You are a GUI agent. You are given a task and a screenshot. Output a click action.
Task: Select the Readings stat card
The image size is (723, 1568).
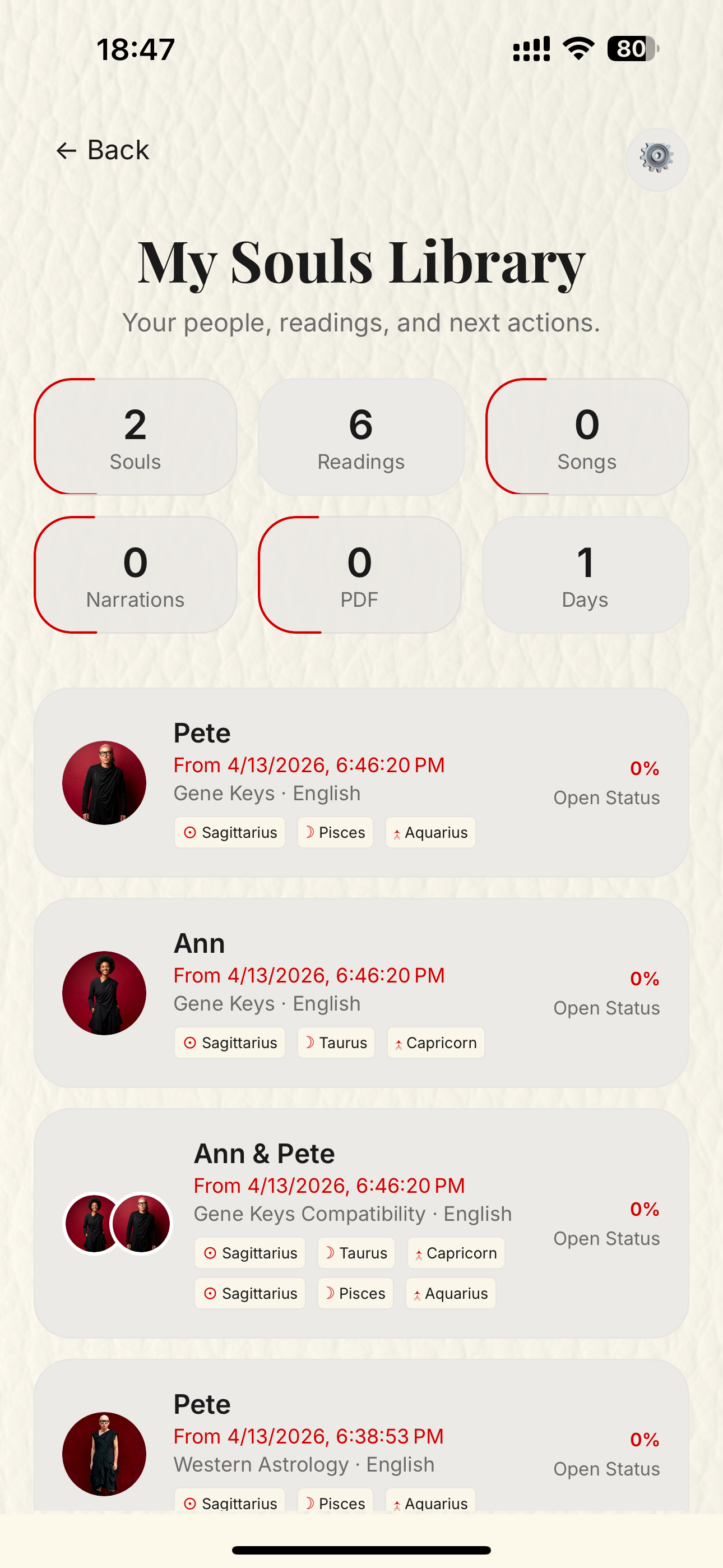coord(361,436)
